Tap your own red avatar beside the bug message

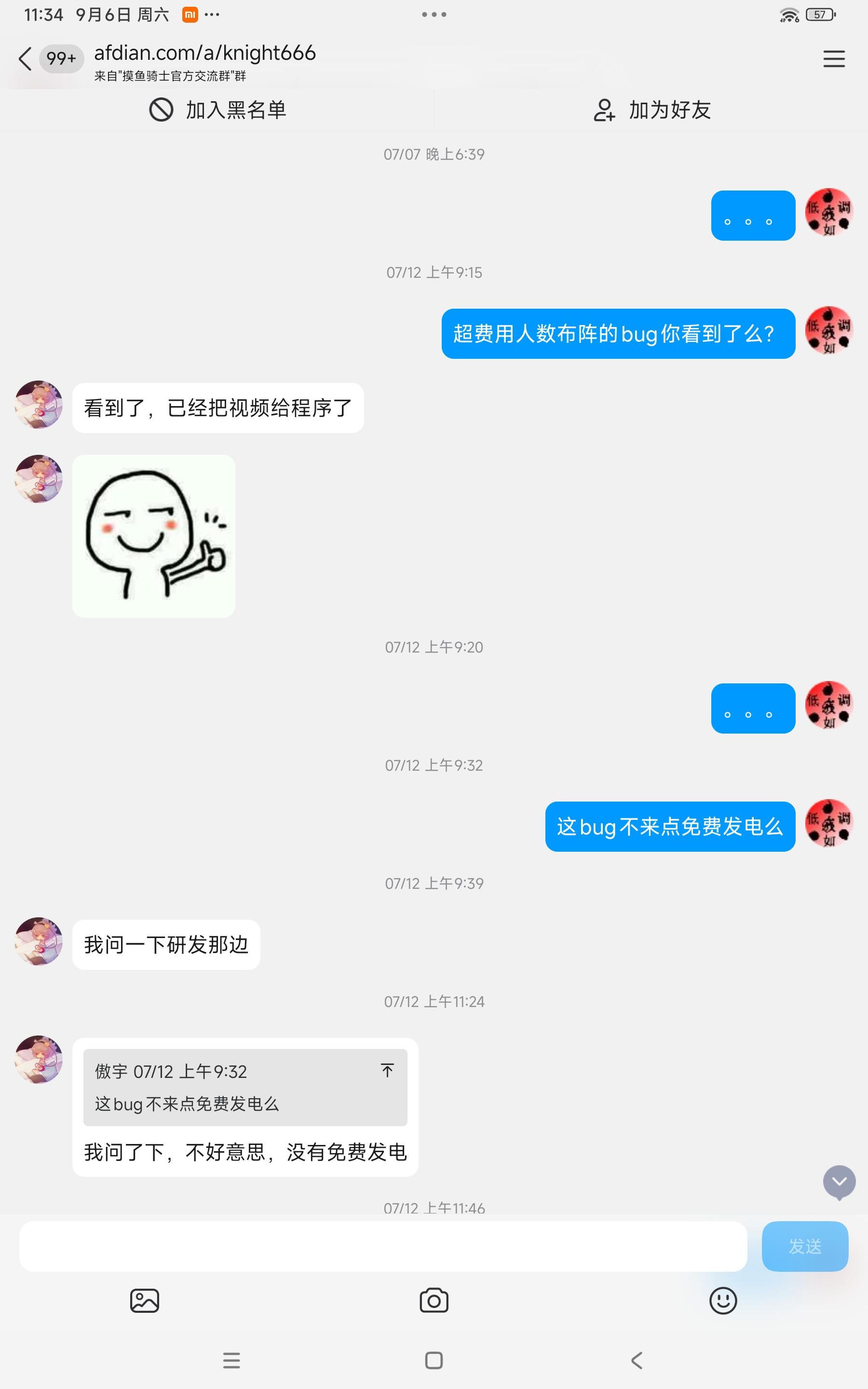coord(828,825)
